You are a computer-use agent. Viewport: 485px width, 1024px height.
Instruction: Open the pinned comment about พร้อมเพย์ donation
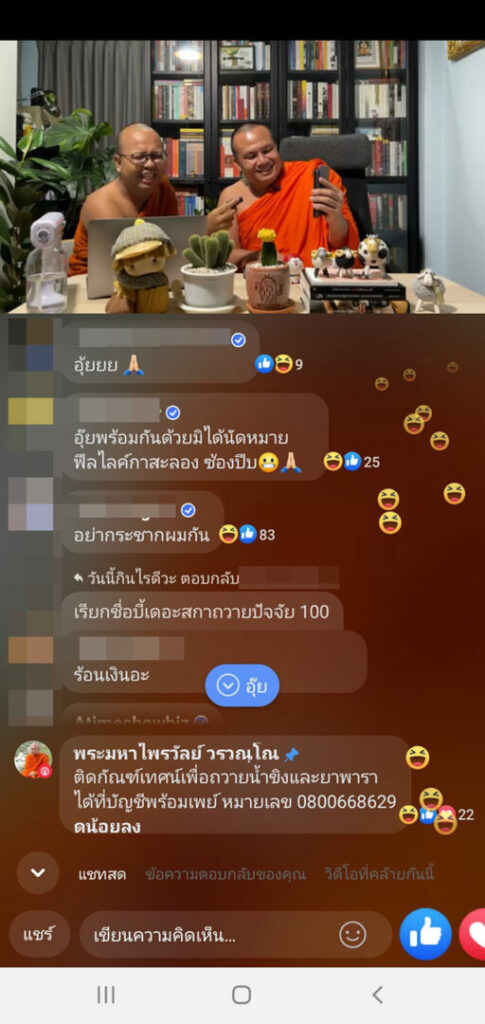pyautogui.click(x=235, y=784)
